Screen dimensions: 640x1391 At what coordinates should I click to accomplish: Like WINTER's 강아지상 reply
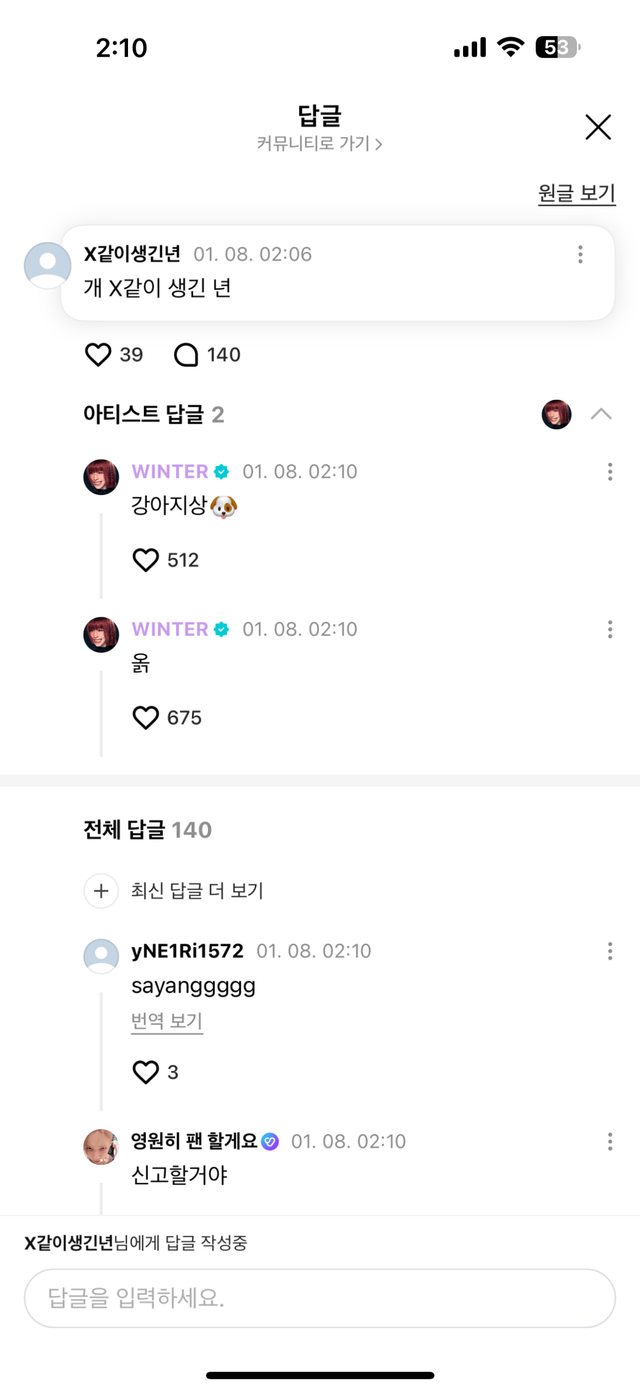coord(146,560)
